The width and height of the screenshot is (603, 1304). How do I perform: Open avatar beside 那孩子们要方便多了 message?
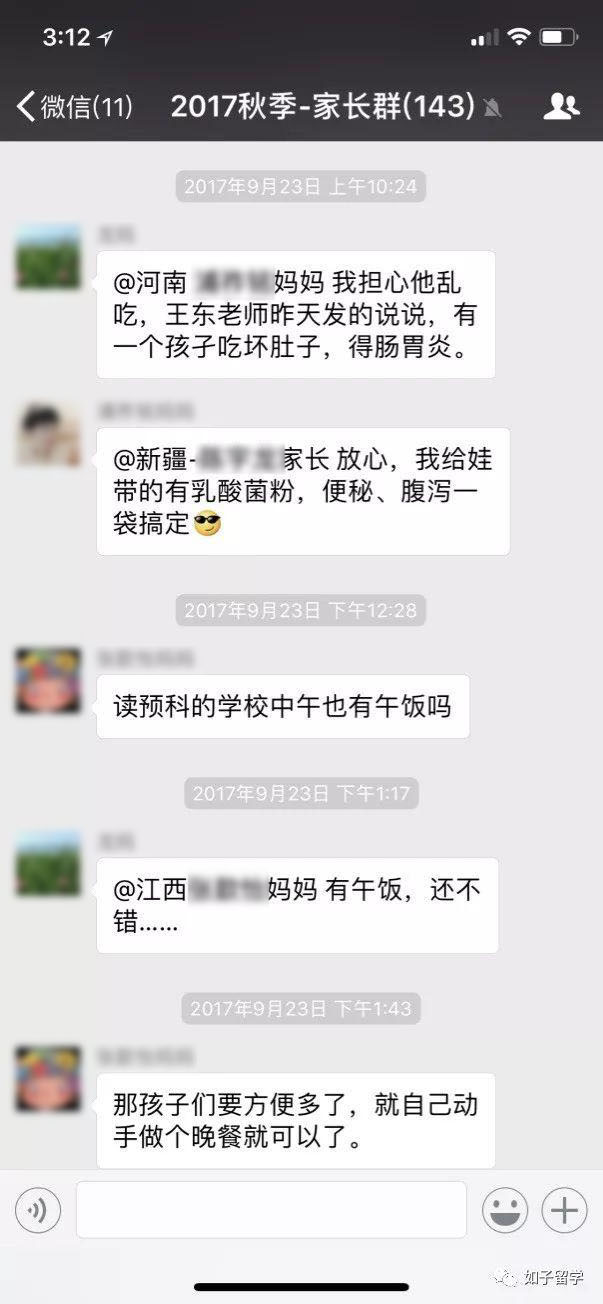coord(48,1079)
